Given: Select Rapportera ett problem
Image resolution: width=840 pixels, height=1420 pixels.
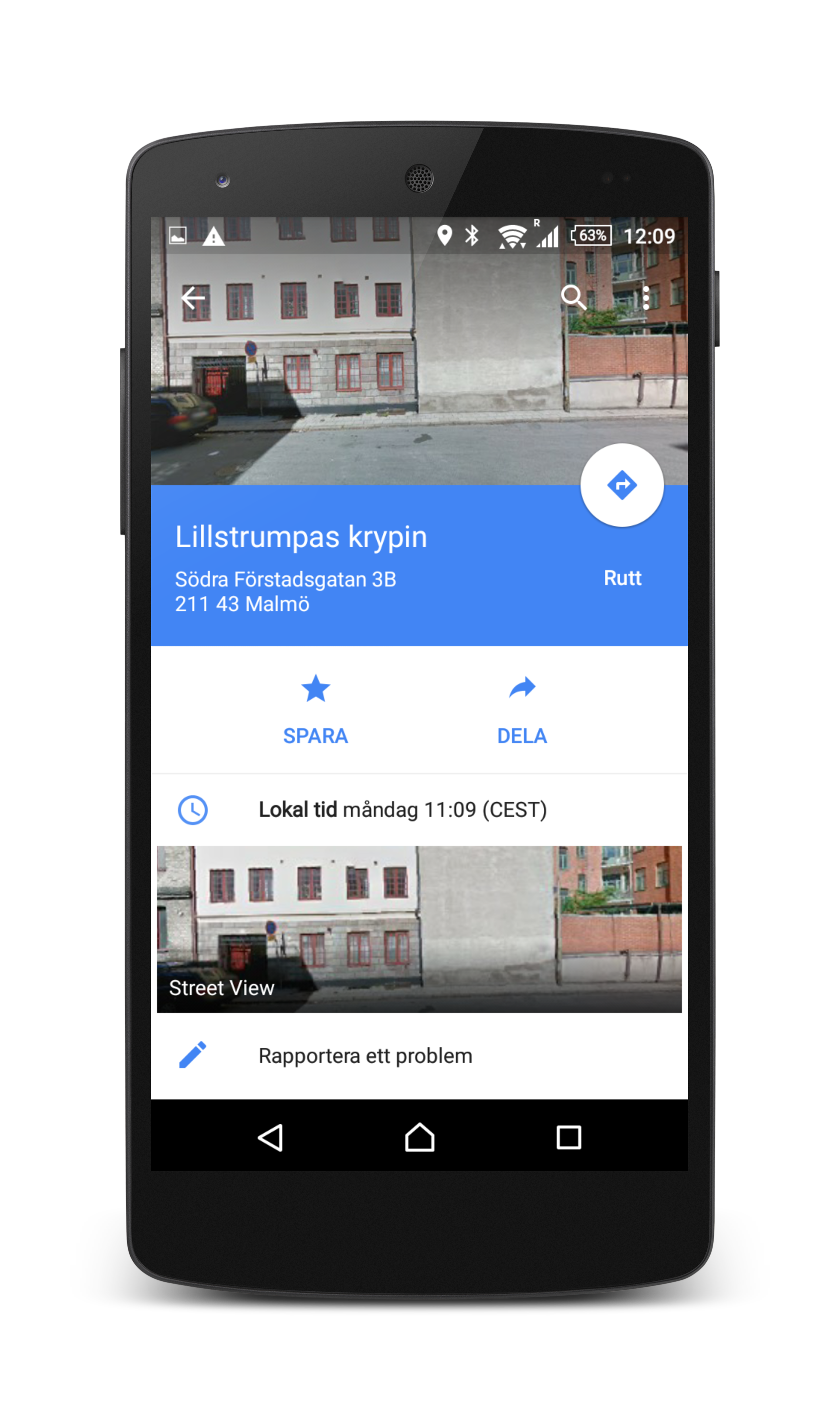Looking at the screenshot, I should pos(420,1056).
